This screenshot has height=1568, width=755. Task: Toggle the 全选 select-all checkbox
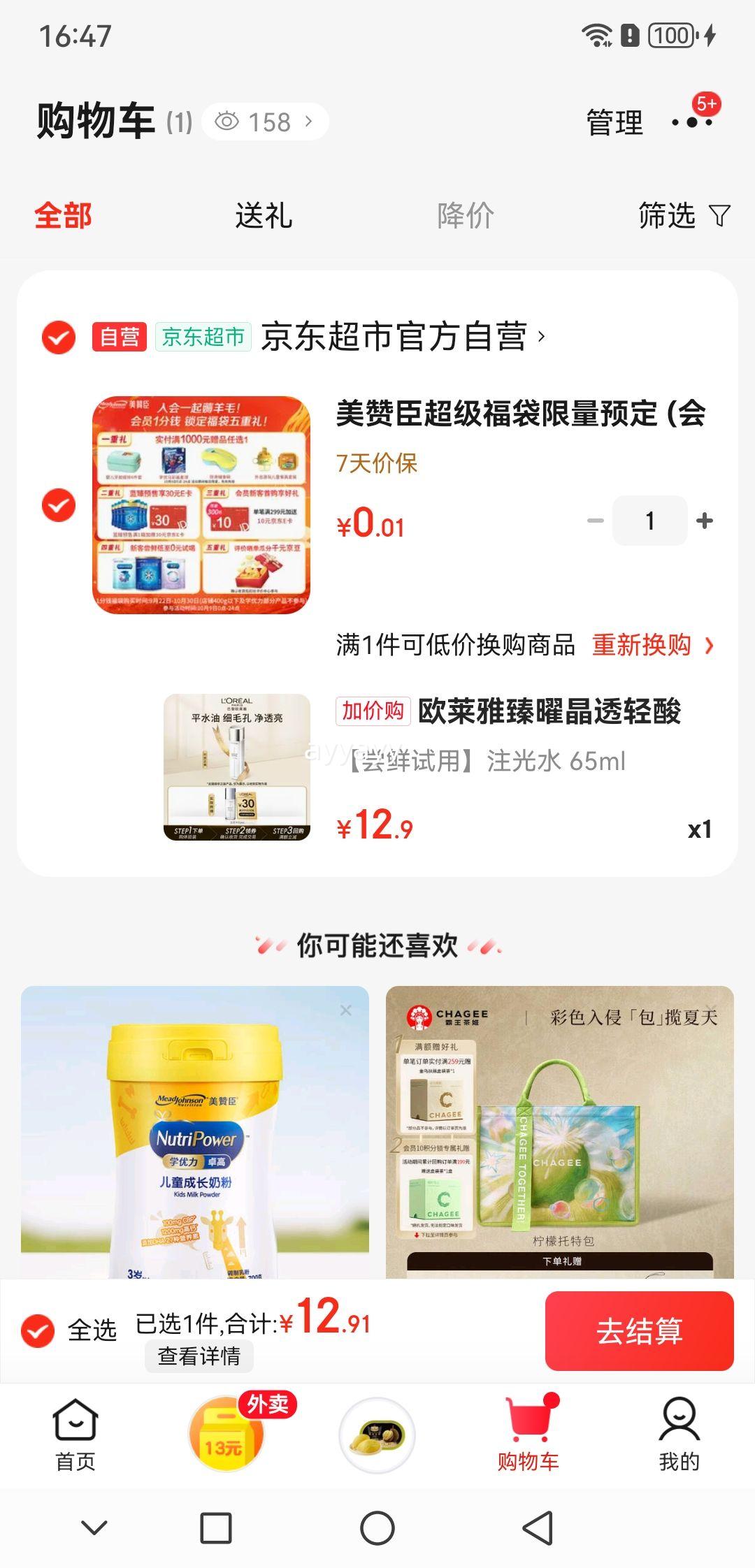click(x=38, y=1330)
